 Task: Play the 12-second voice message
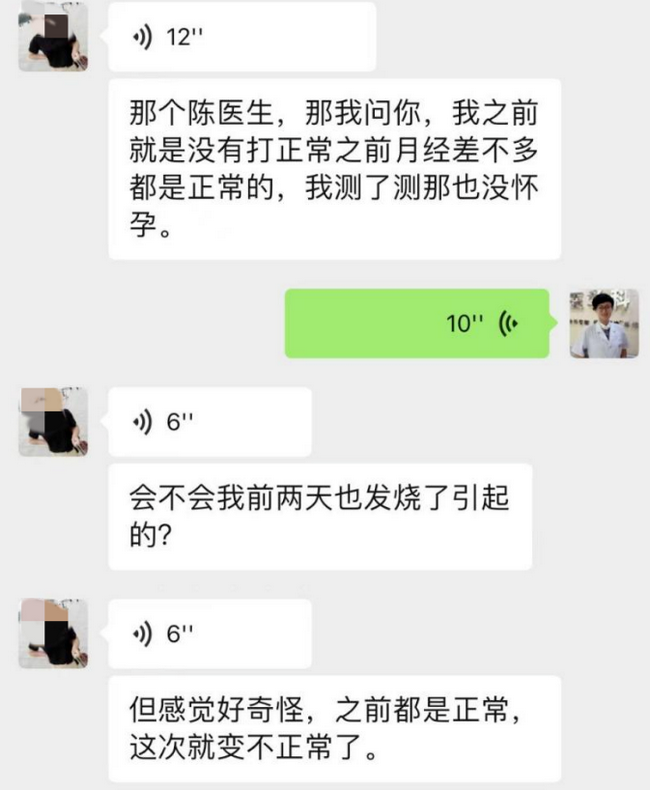pos(241,38)
